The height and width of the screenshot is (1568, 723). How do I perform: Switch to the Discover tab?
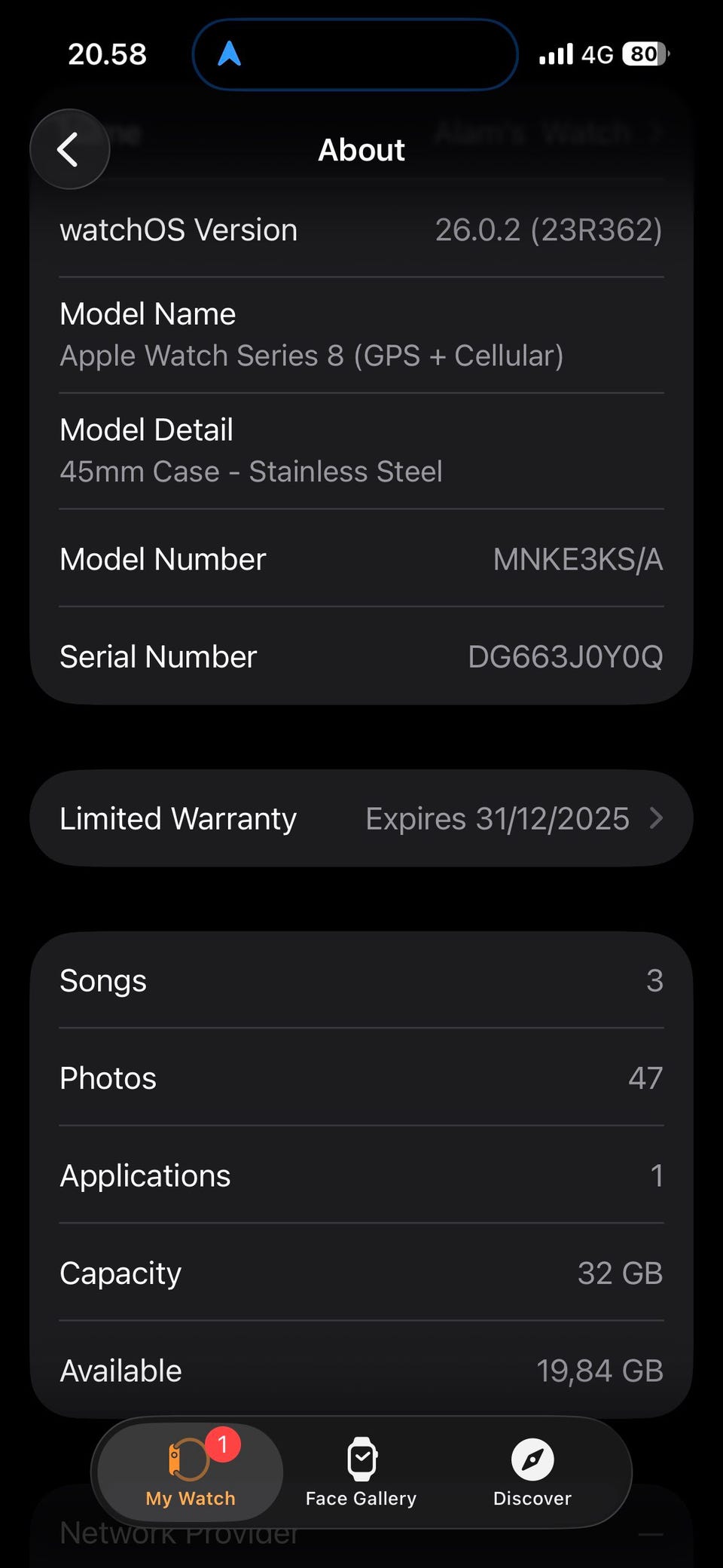tap(532, 1472)
